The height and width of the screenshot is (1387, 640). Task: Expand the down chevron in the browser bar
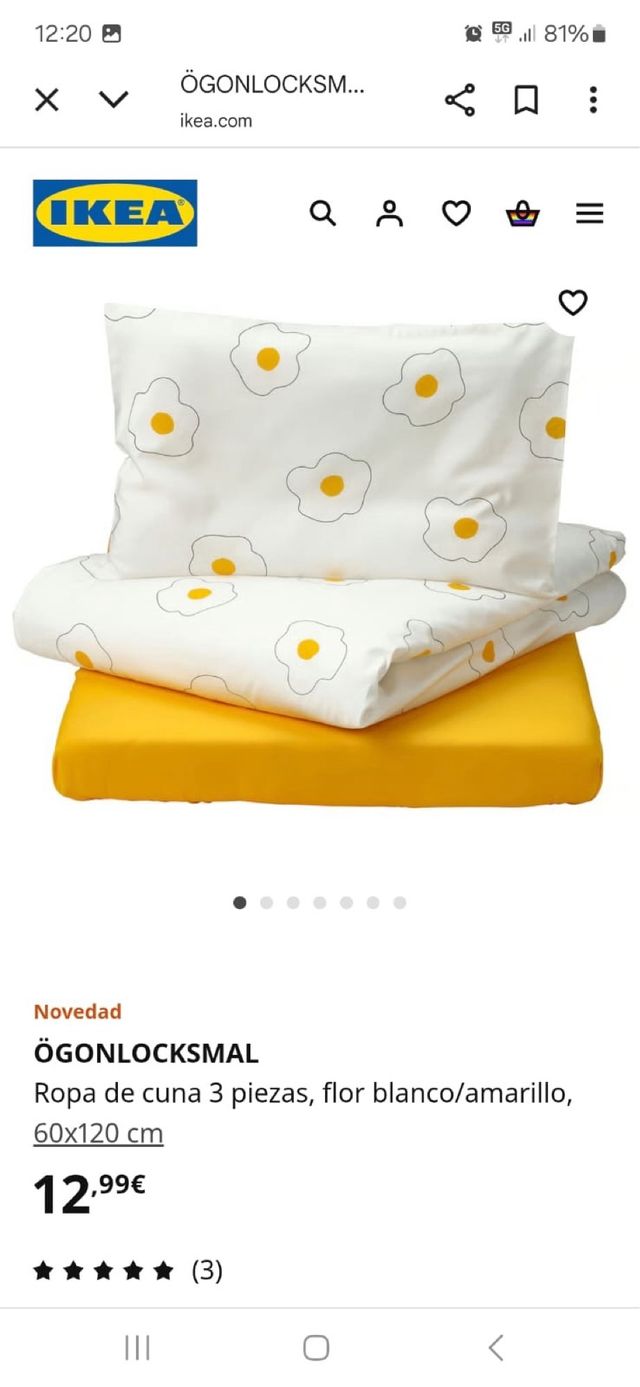[114, 100]
